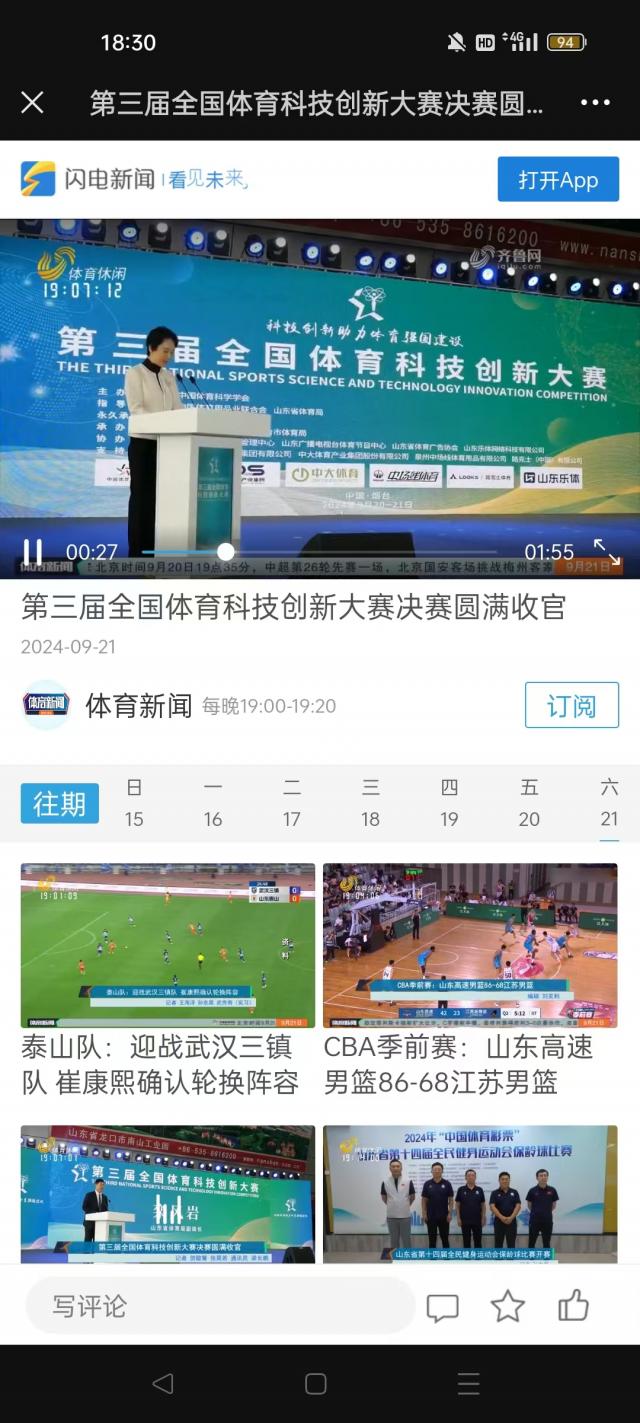Select Monday the 16th
This screenshot has width=640, height=1423.
click(213, 804)
